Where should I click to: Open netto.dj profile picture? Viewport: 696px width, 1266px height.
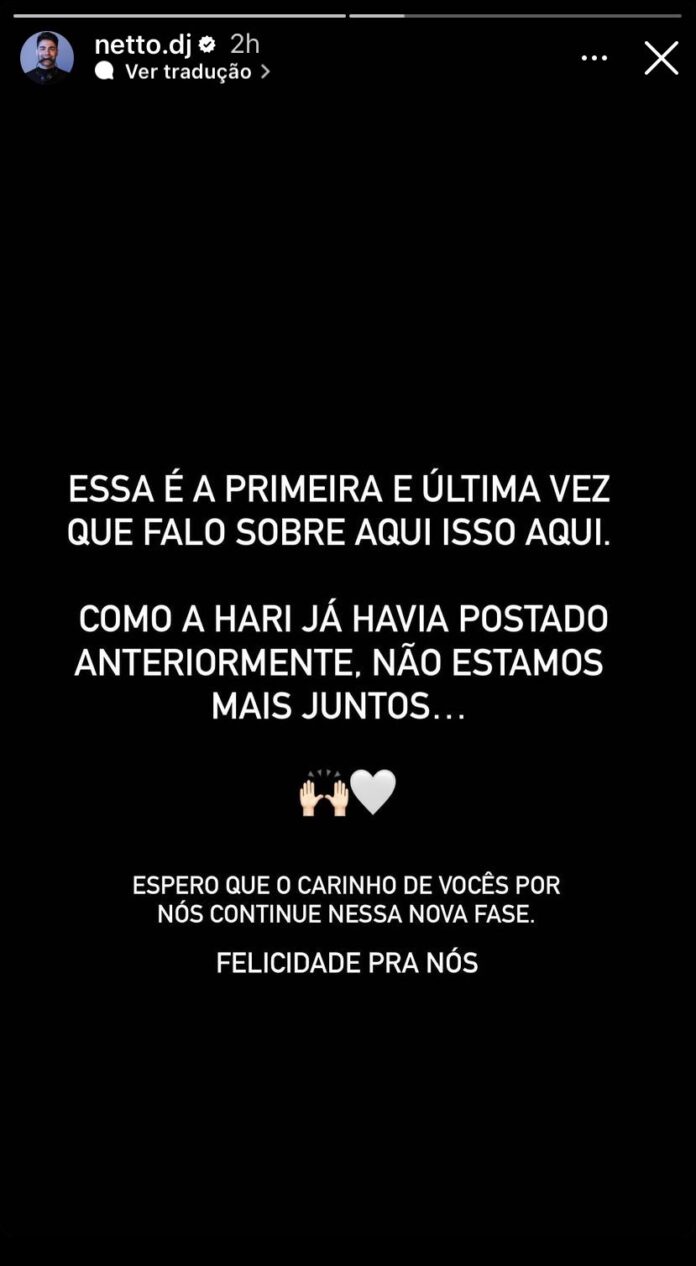(47, 58)
